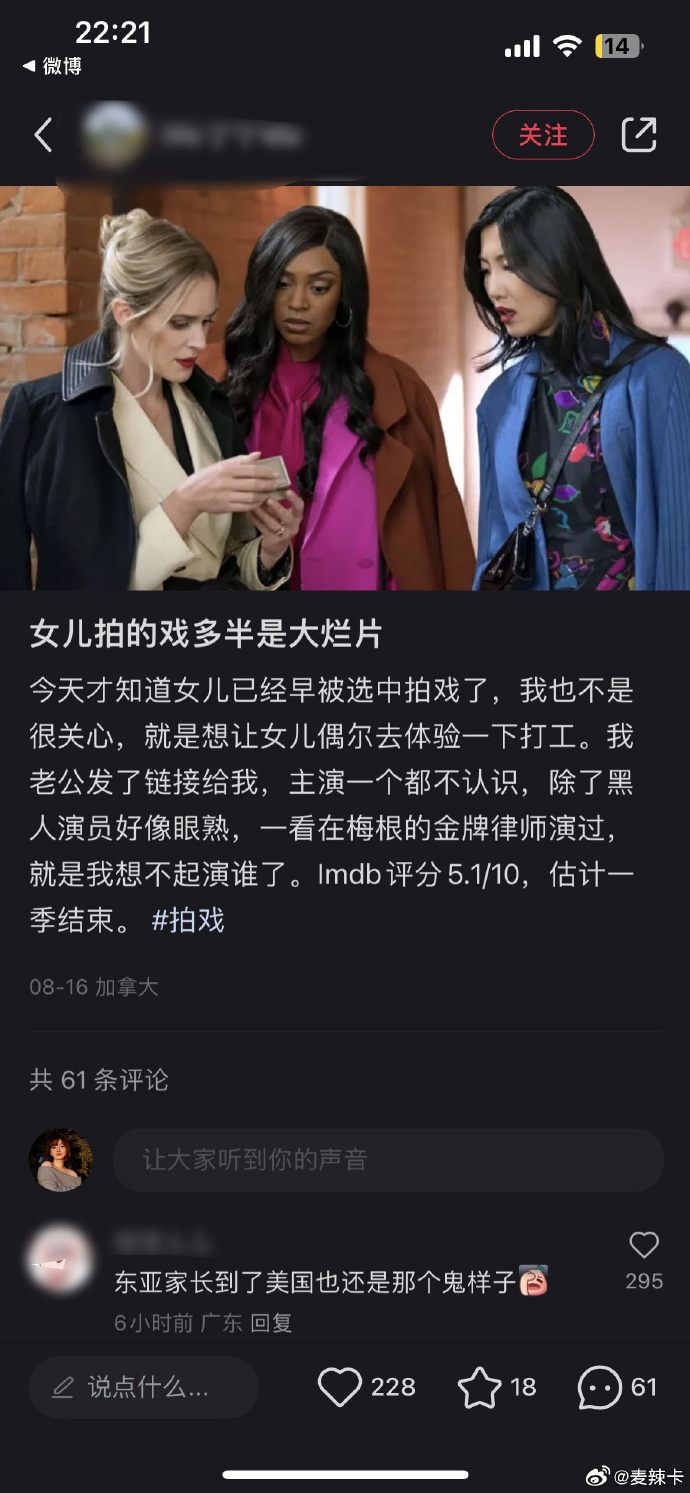This screenshot has width=690, height=1493.
Task: Open the #拍戏 hashtag link
Action: (x=188, y=920)
